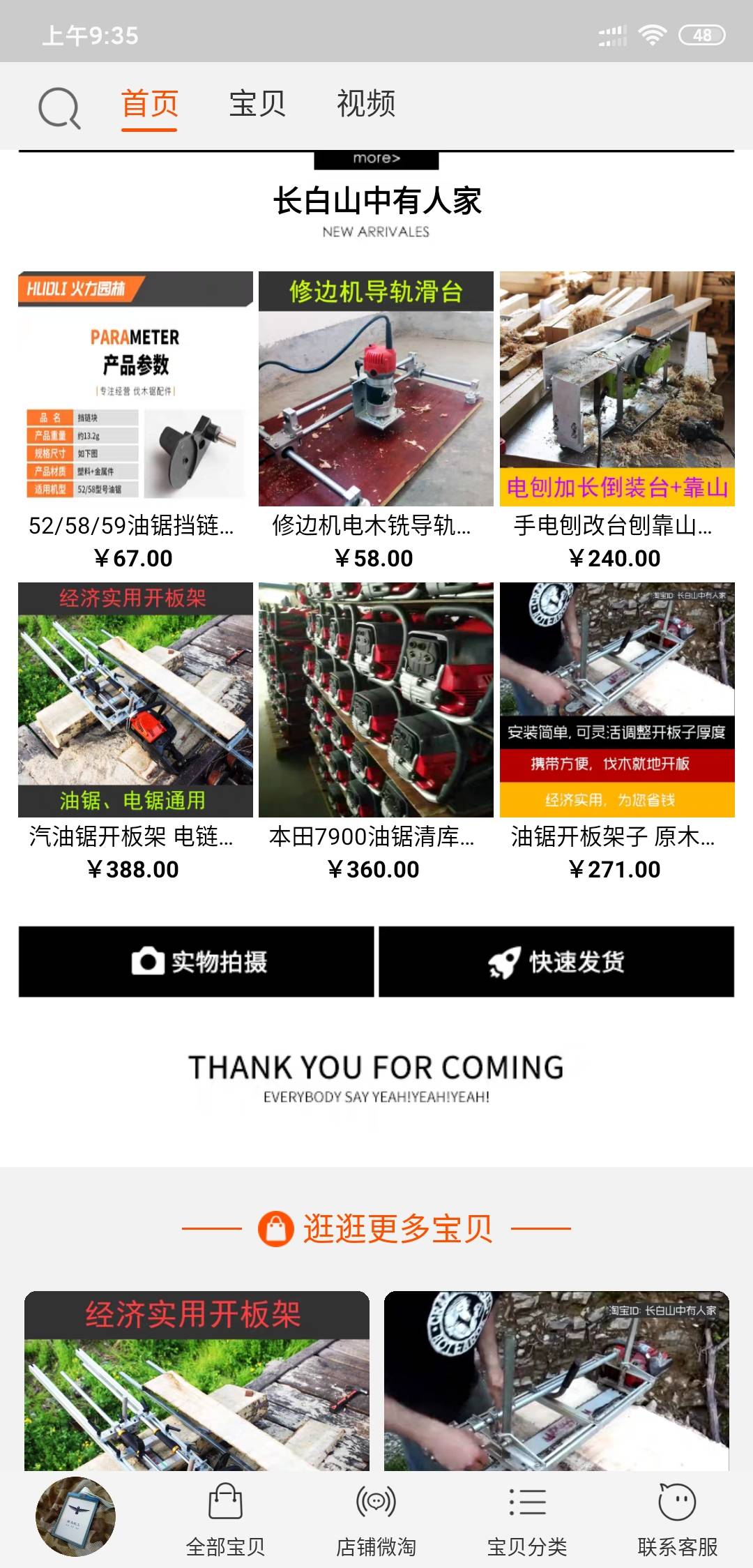This screenshot has width=753, height=1568.
Task: Switch to the 宝贝 tab
Action: point(257,105)
